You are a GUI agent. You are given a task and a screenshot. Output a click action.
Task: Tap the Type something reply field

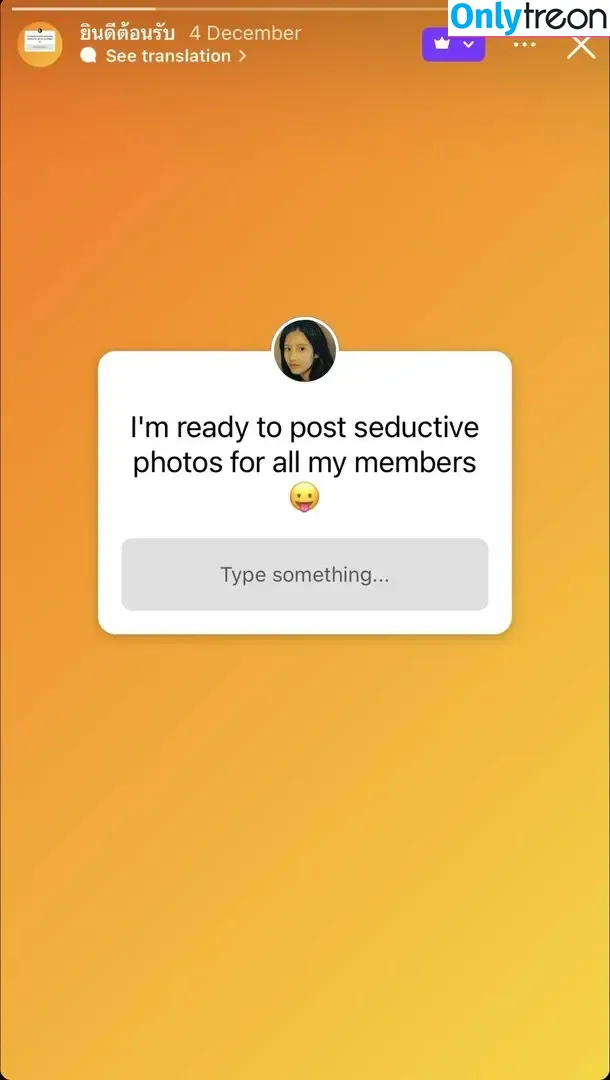click(x=305, y=575)
